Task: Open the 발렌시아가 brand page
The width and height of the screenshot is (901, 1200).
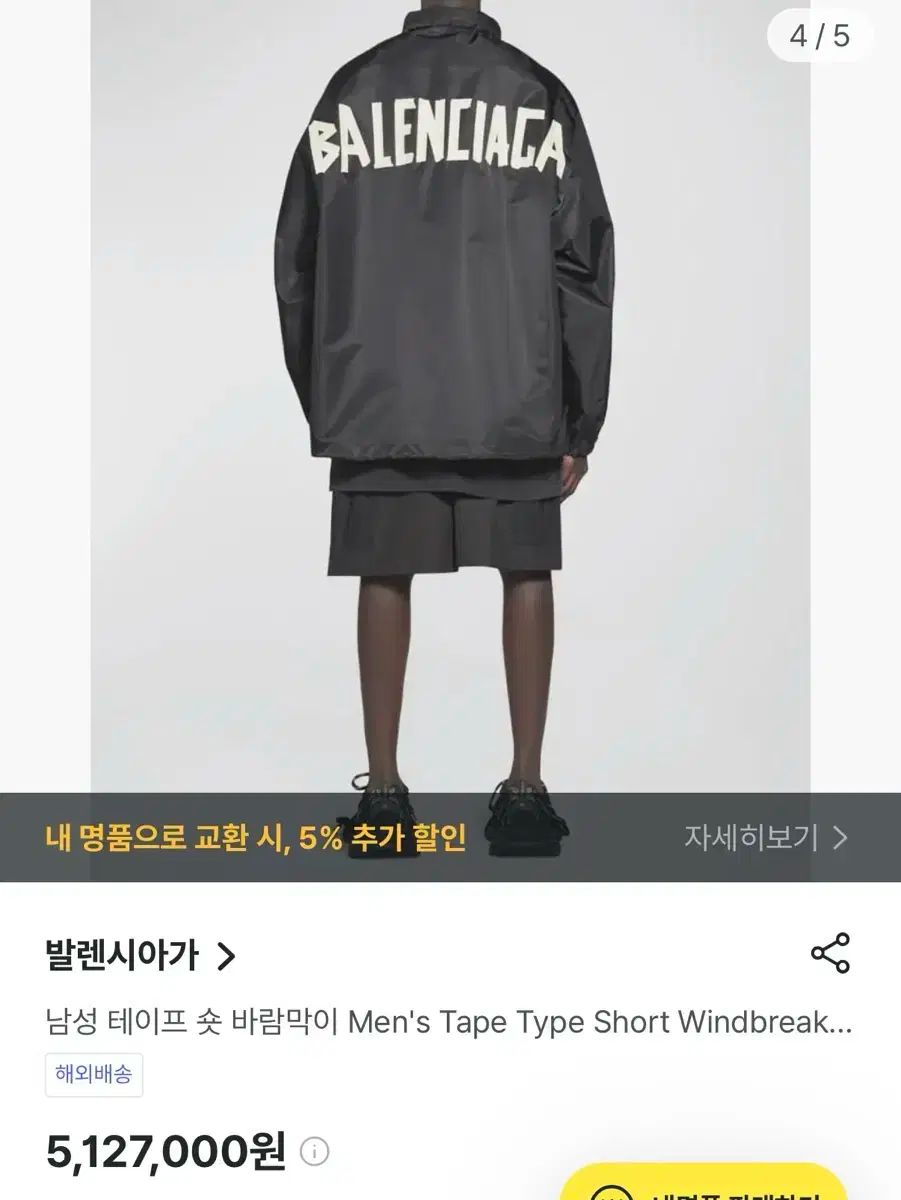Action: tap(140, 957)
